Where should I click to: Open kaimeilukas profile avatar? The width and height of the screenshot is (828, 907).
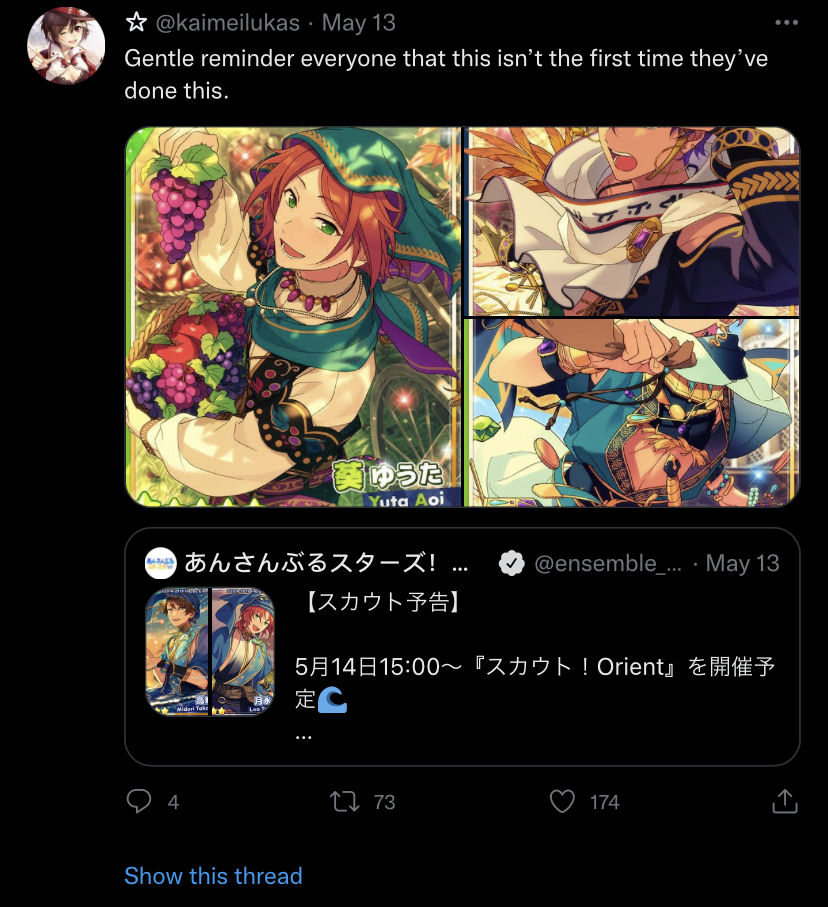pos(65,45)
